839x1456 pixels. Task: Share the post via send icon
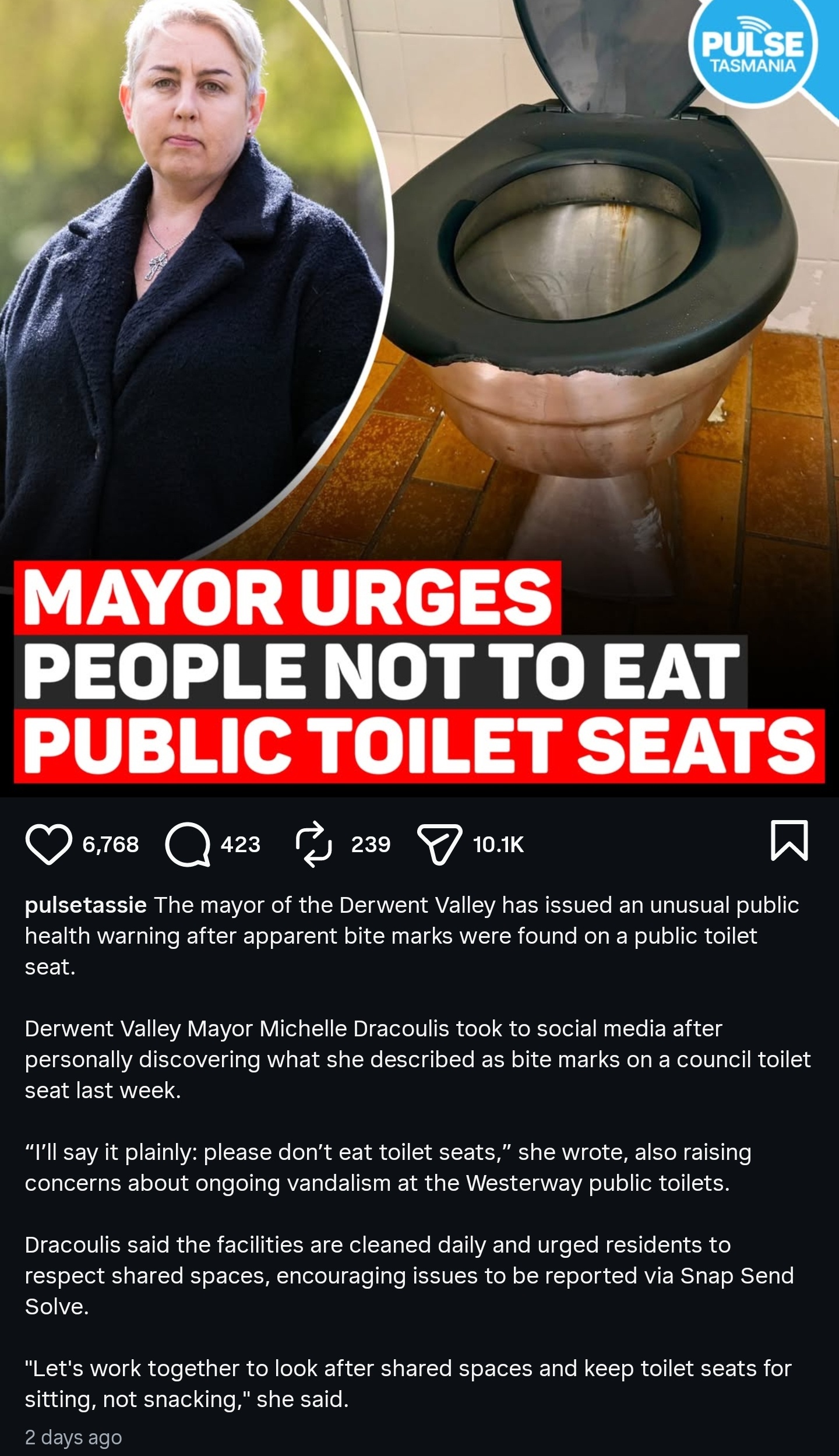tap(440, 845)
